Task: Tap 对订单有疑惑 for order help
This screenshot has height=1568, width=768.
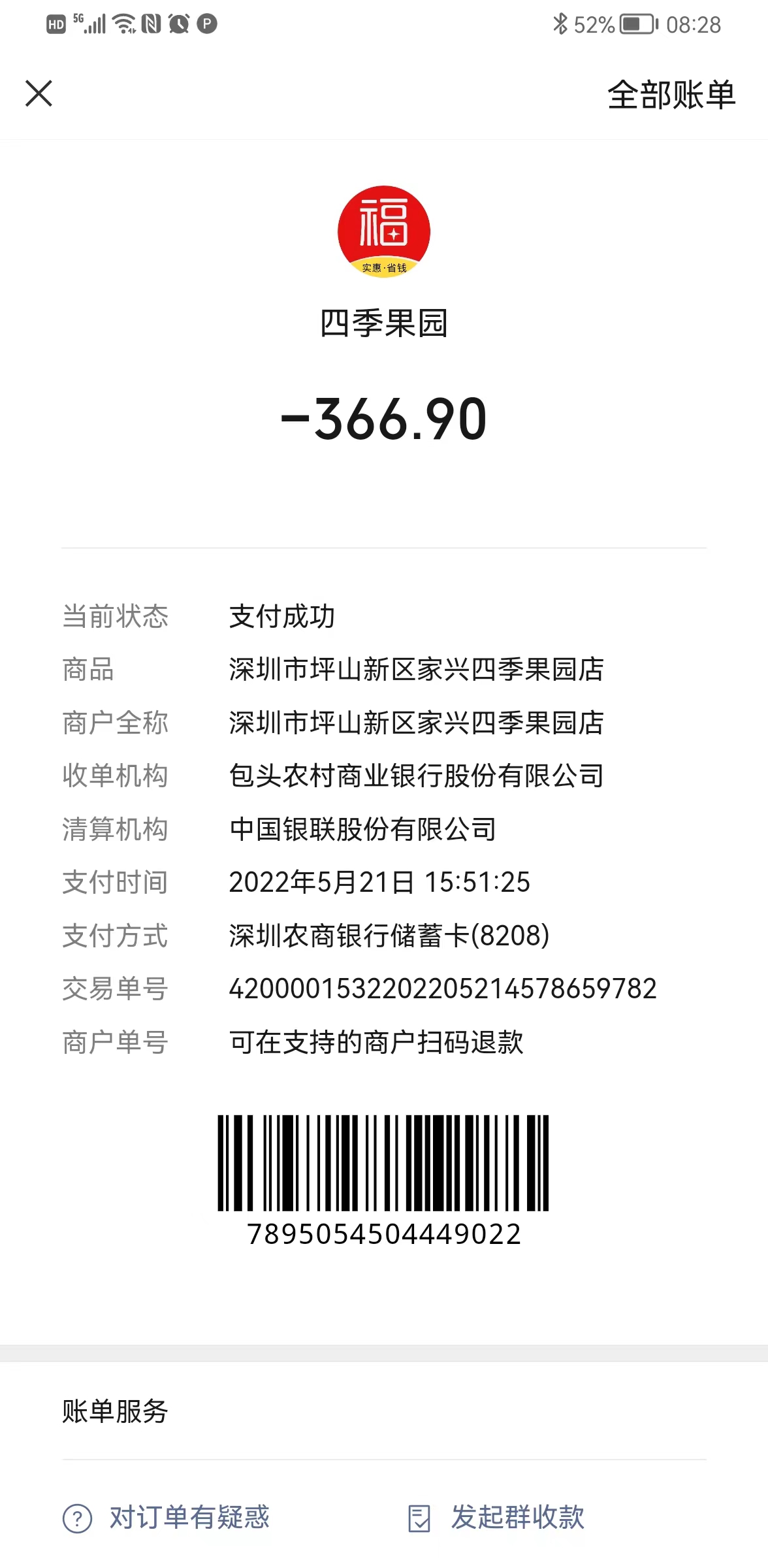Action: (x=166, y=1517)
